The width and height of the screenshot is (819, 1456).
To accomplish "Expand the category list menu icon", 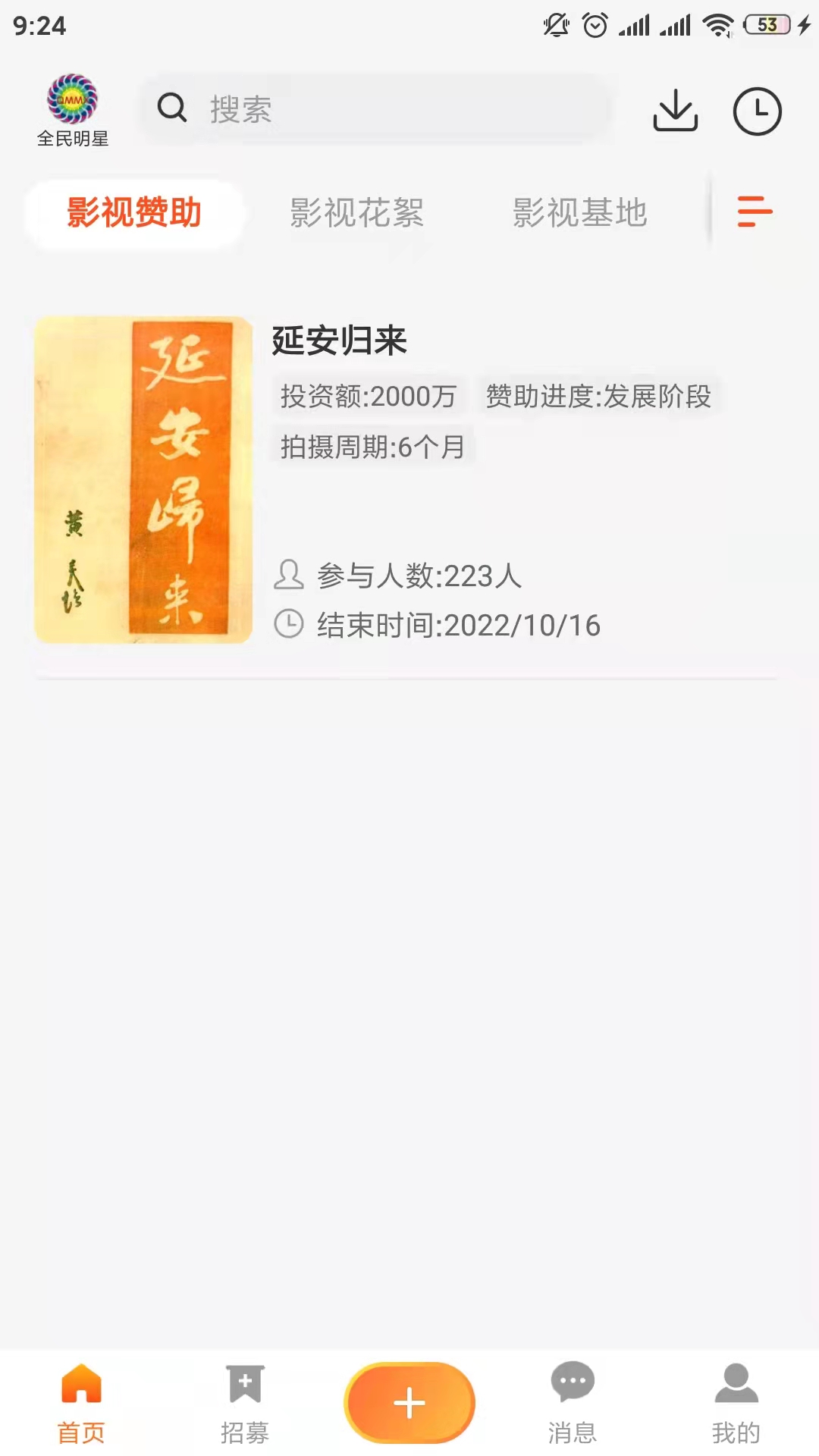I will tap(755, 211).
